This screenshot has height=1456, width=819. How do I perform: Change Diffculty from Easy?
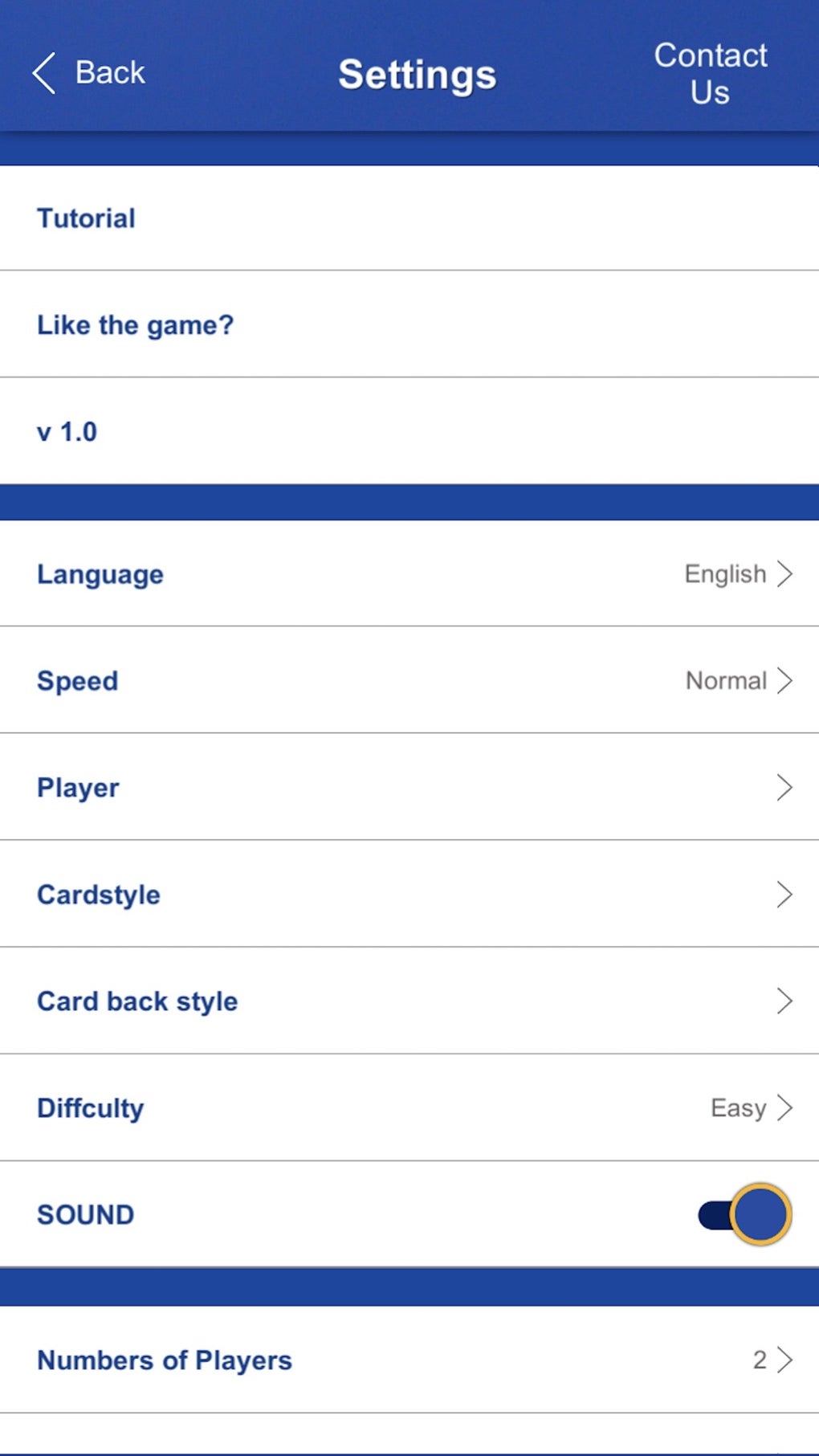(x=409, y=1107)
